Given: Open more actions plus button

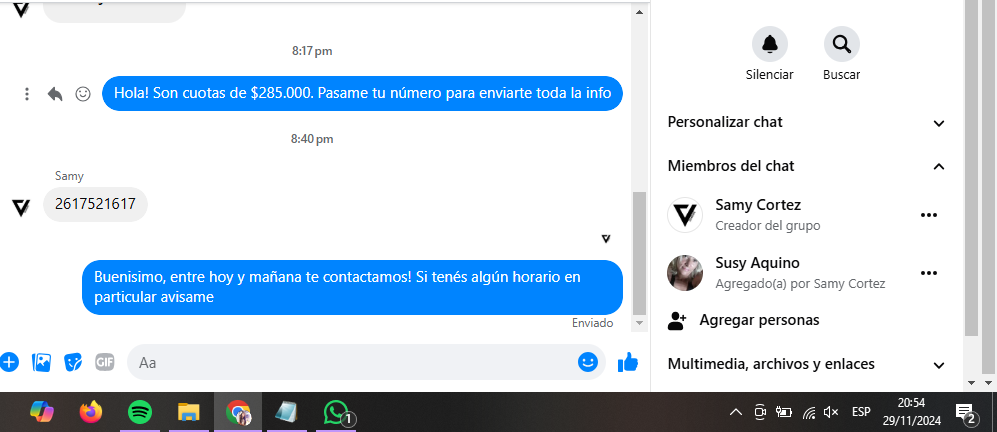Looking at the screenshot, I should point(9,362).
